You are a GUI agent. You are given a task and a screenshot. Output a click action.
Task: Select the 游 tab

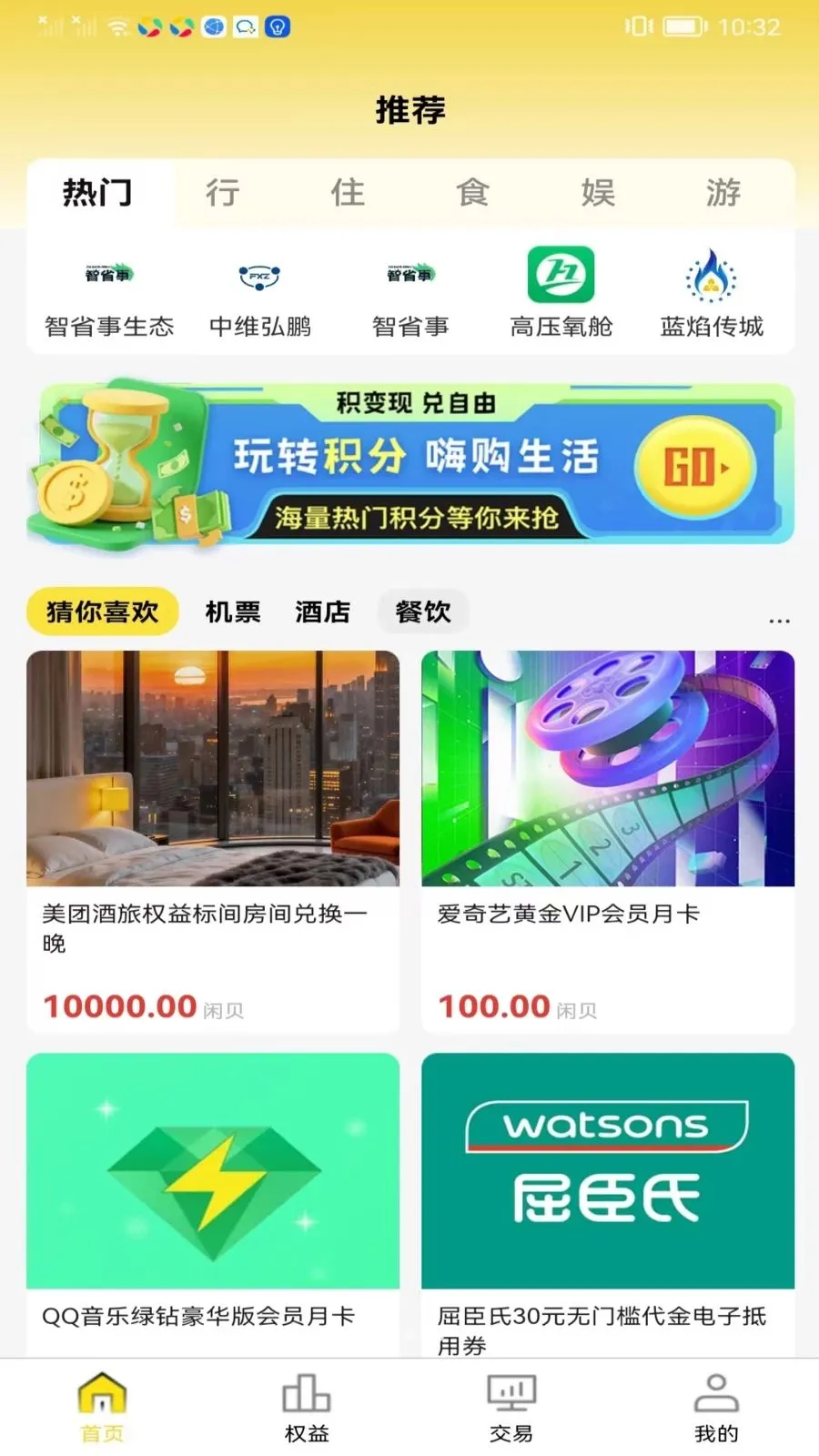723,193
